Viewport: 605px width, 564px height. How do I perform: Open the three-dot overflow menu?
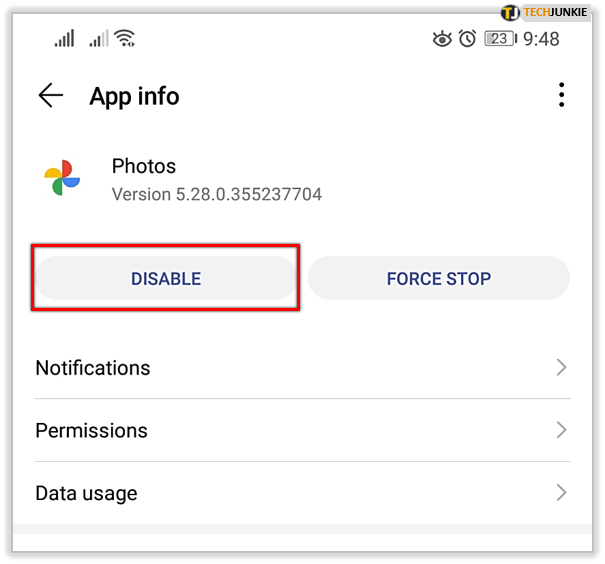tap(561, 96)
